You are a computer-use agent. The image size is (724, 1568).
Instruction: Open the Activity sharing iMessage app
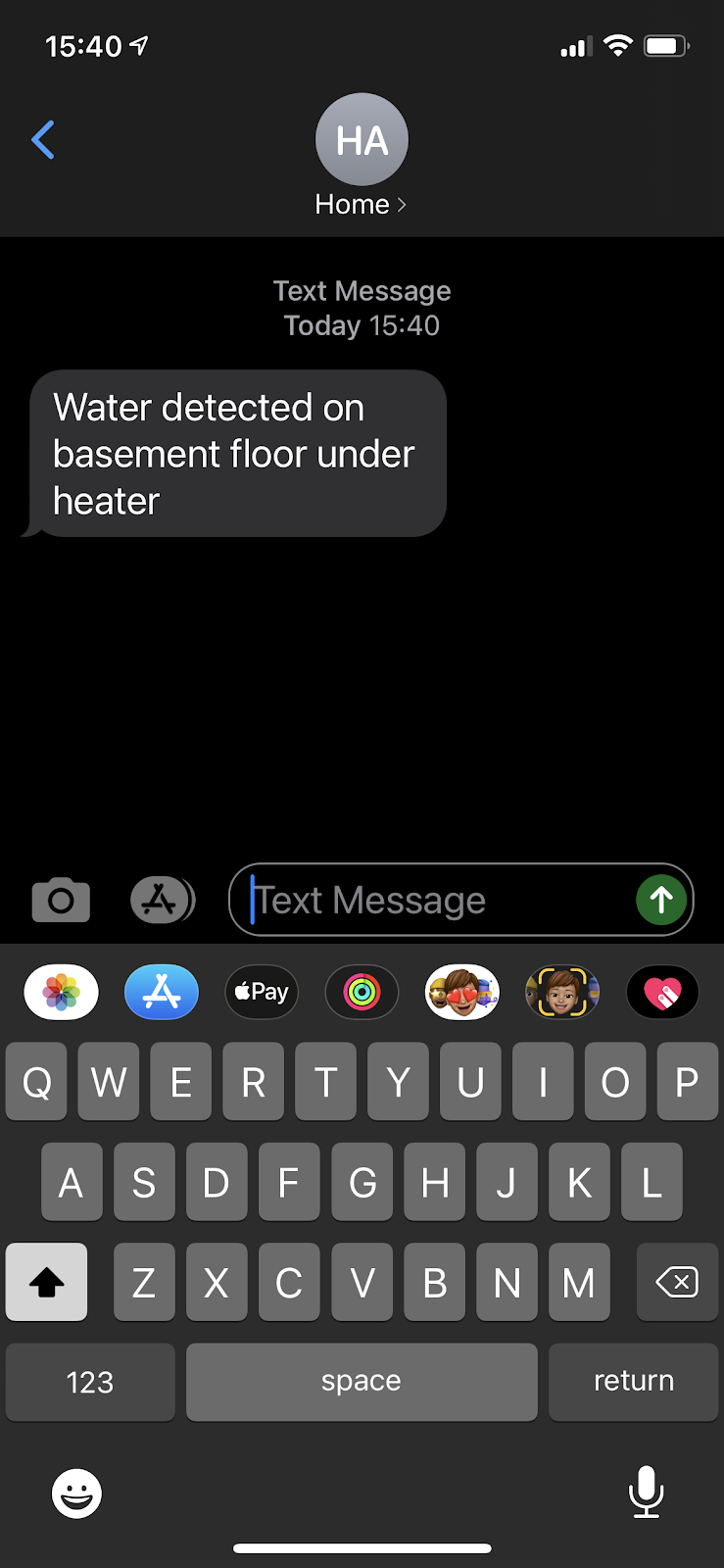(362, 992)
